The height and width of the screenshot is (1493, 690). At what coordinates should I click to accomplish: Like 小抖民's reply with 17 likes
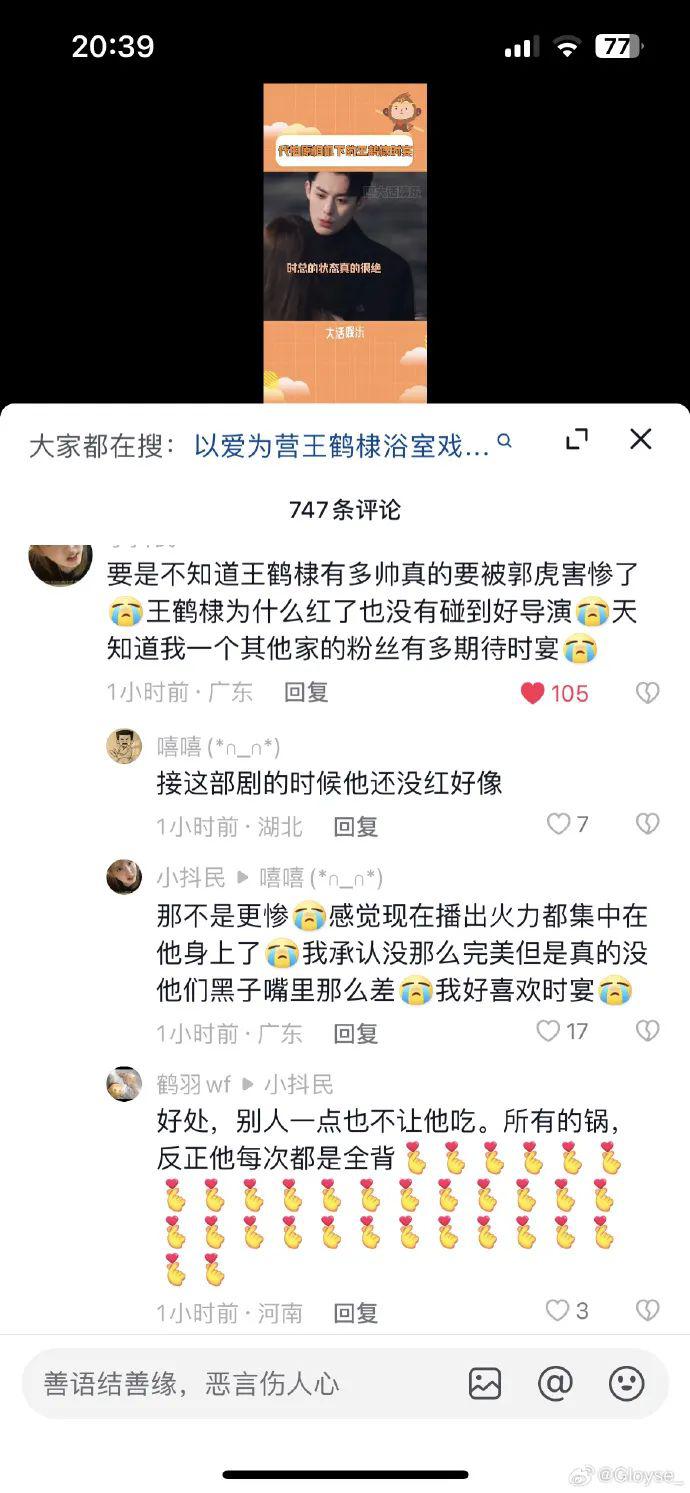pos(548,1031)
